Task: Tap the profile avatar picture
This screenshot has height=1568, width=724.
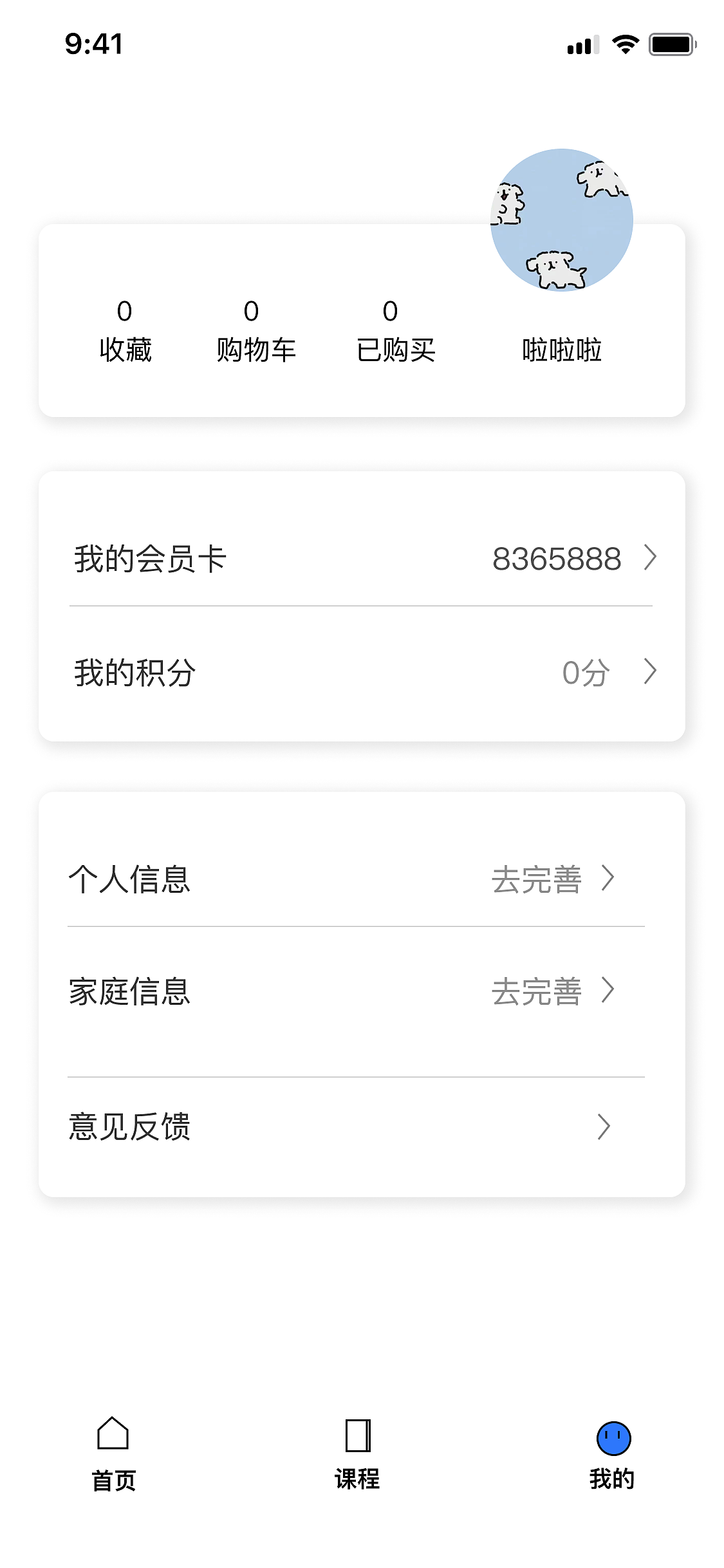Action: (561, 220)
